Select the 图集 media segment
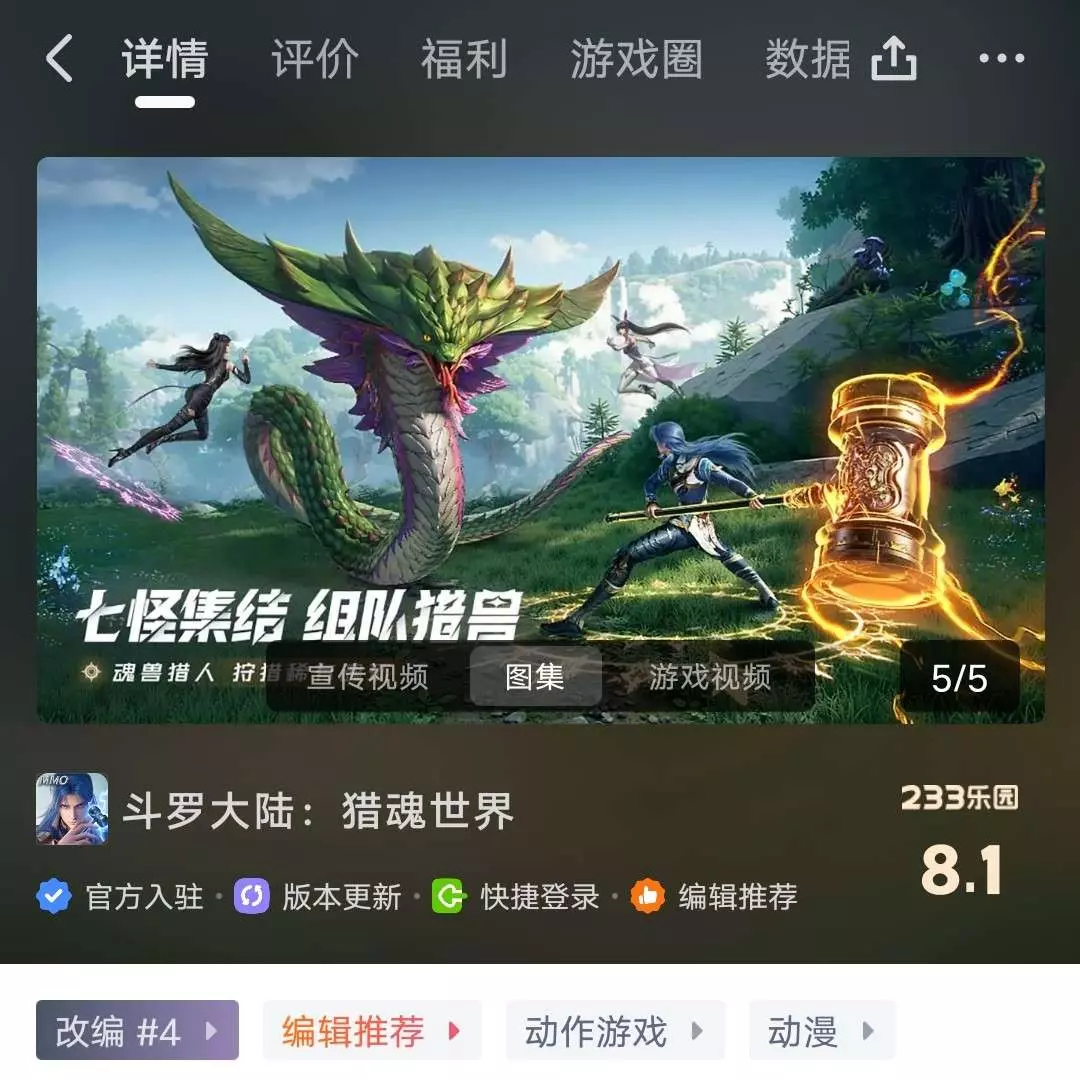1080x1080 pixels. [535, 677]
